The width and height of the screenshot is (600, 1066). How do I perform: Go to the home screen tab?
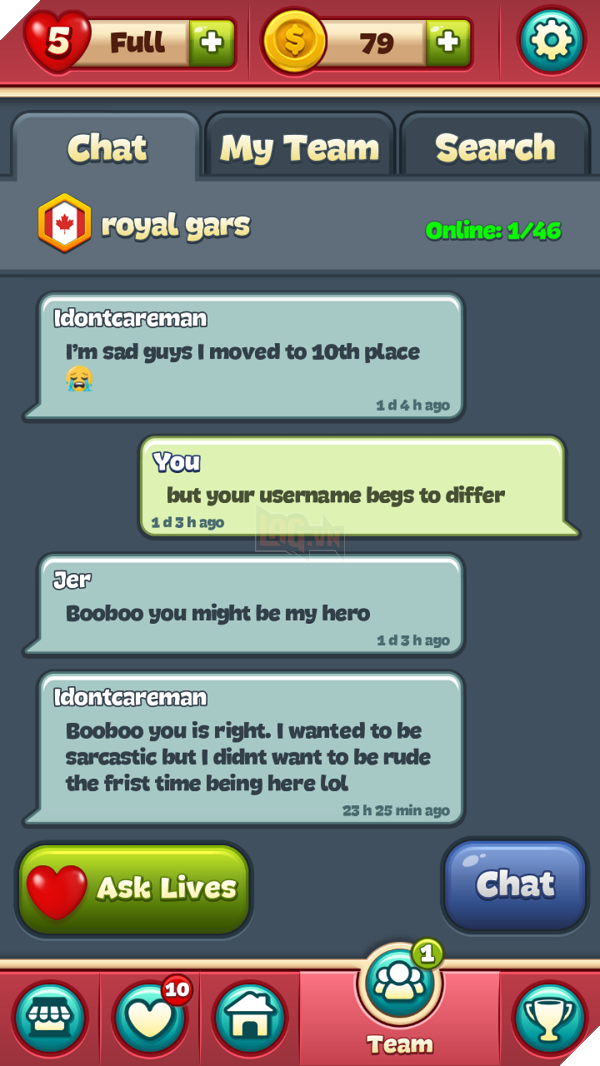pyautogui.click(x=250, y=1018)
